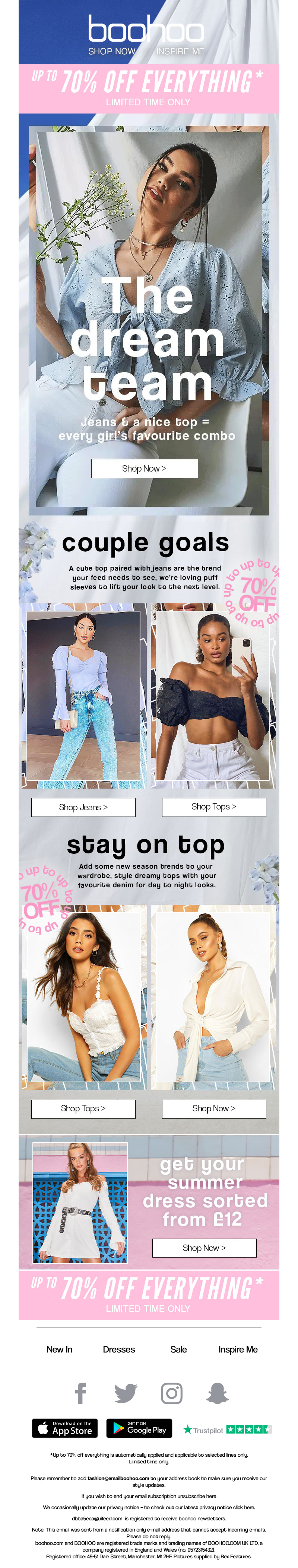The width and height of the screenshot is (298, 1568).
Task: Tap Shop Tops in couple goals section
Action: coord(214,807)
